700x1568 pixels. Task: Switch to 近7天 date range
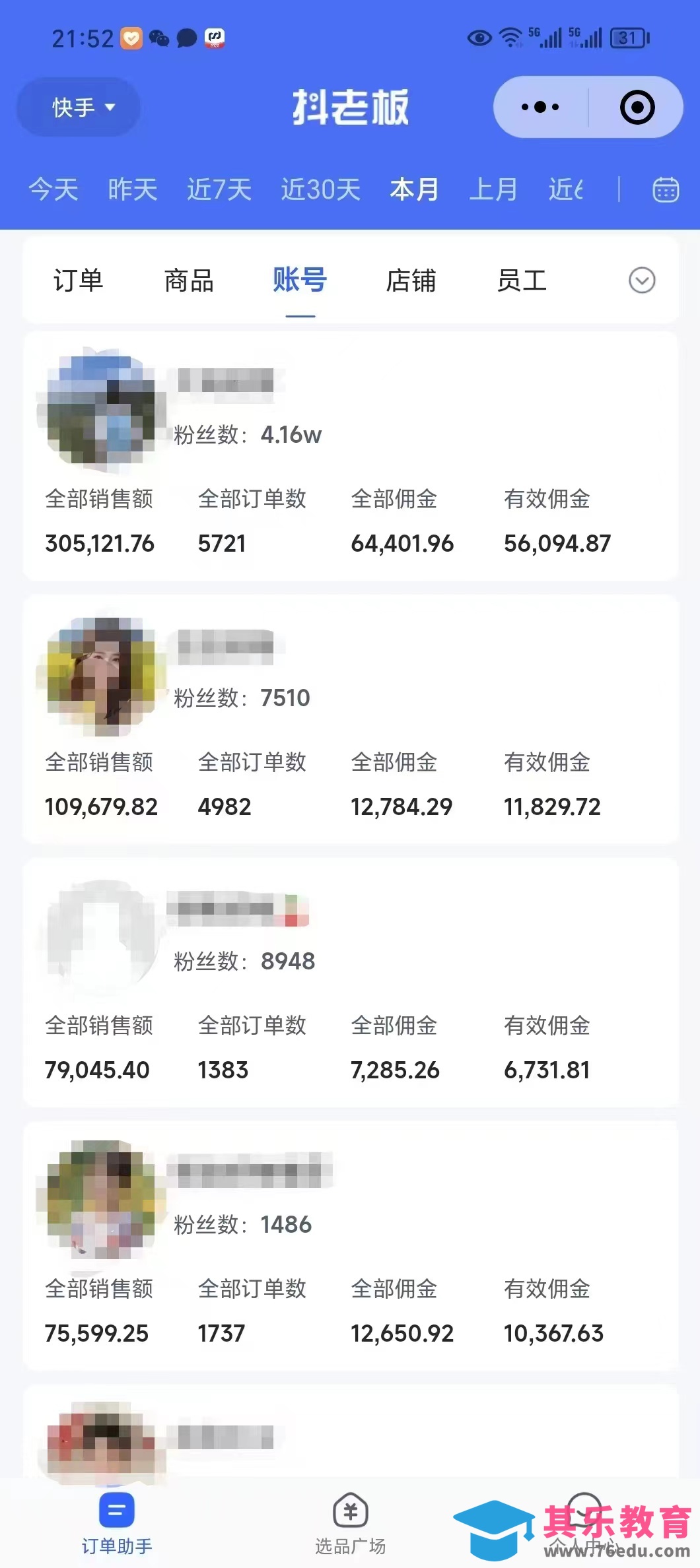tap(219, 190)
